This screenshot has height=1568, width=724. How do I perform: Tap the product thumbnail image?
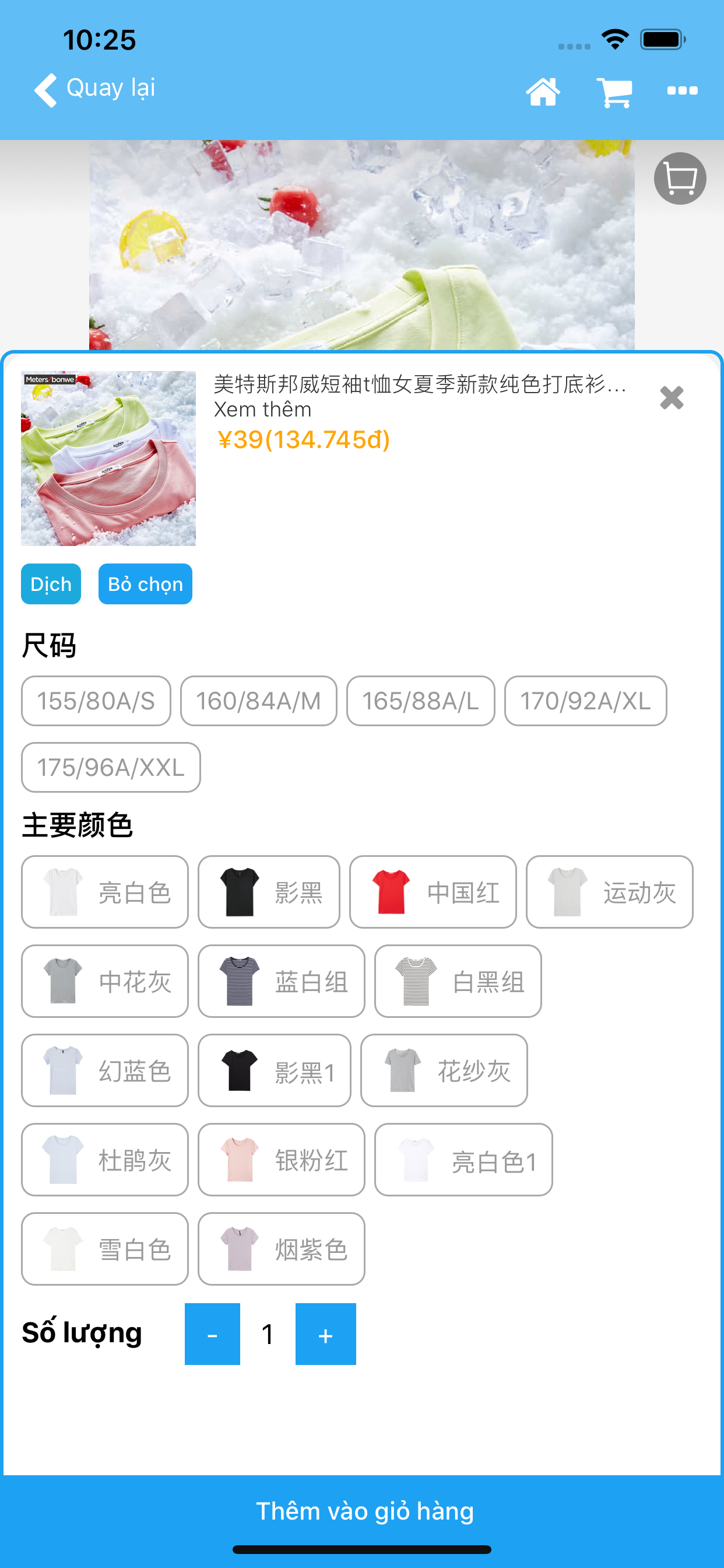(x=108, y=458)
